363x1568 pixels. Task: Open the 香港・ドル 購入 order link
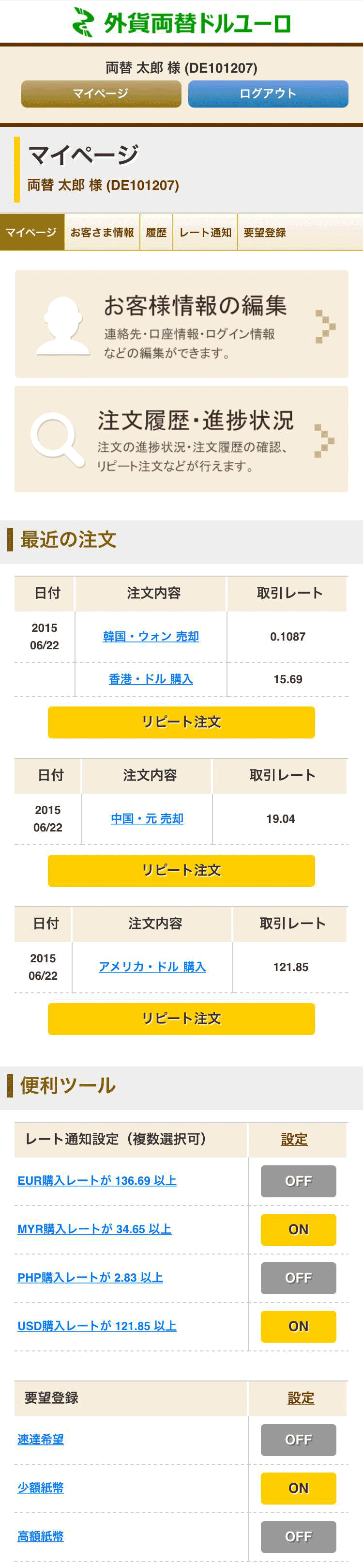click(x=151, y=679)
